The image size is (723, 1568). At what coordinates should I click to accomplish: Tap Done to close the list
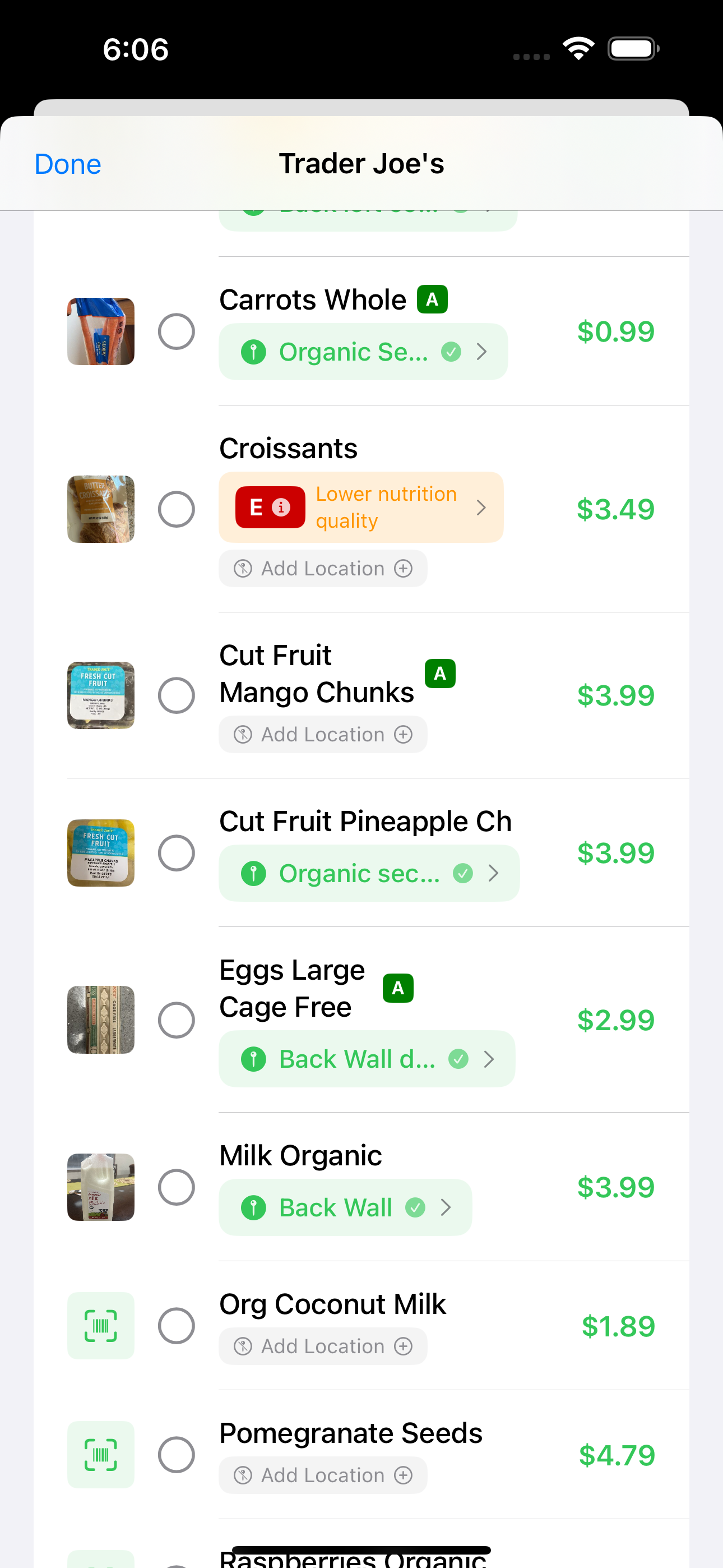(67, 163)
